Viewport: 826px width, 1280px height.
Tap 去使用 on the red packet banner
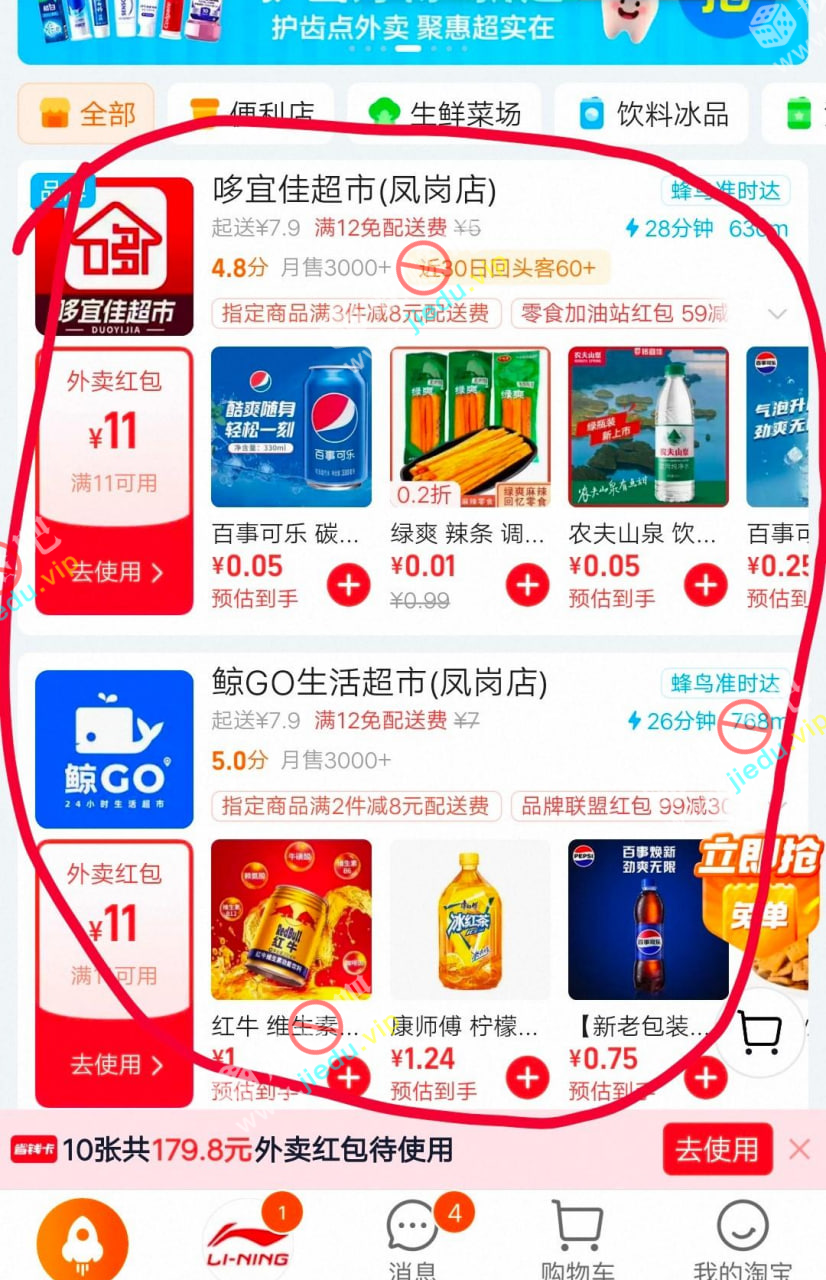(717, 1149)
